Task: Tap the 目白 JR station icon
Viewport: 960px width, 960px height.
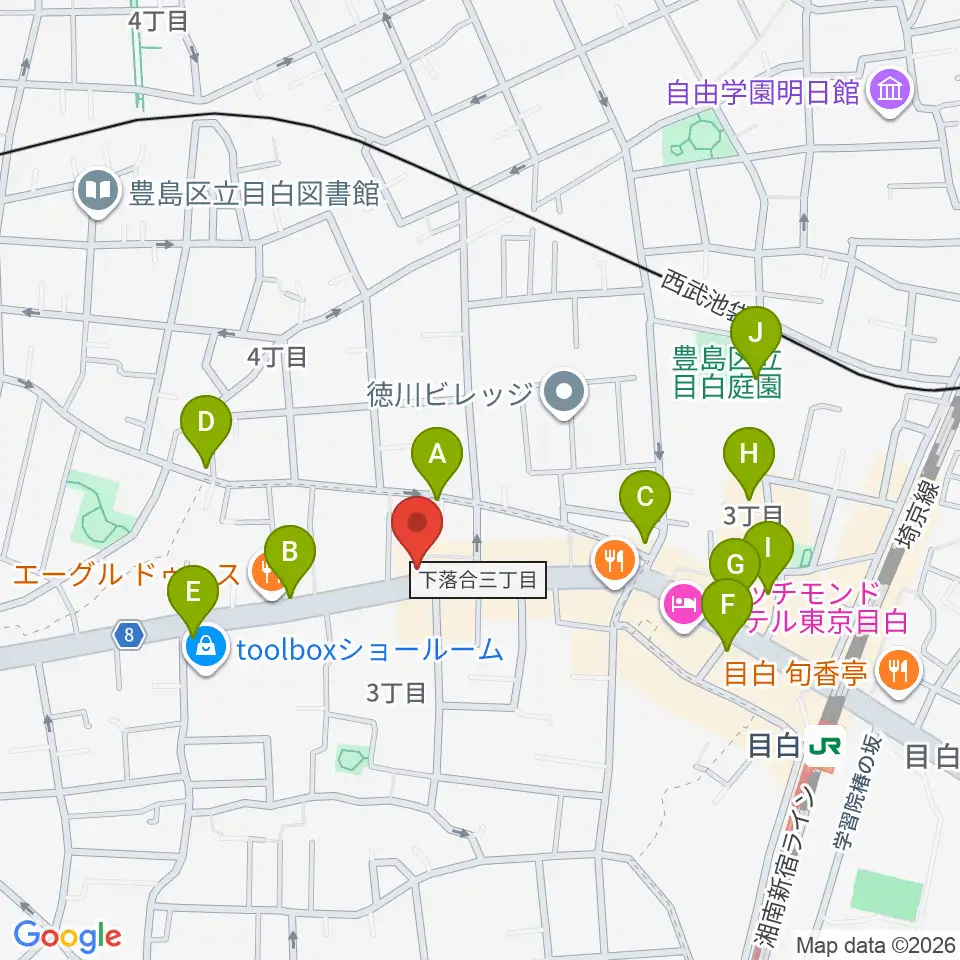Action: (825, 746)
